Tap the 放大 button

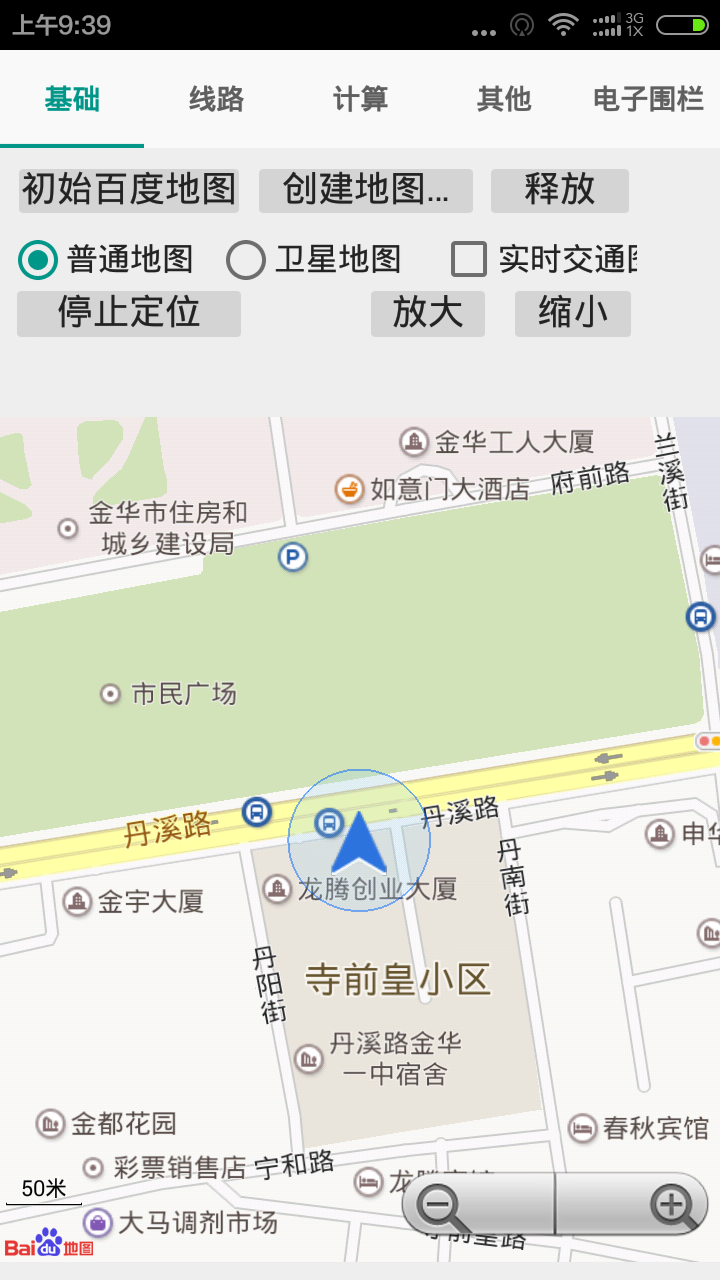[427, 313]
